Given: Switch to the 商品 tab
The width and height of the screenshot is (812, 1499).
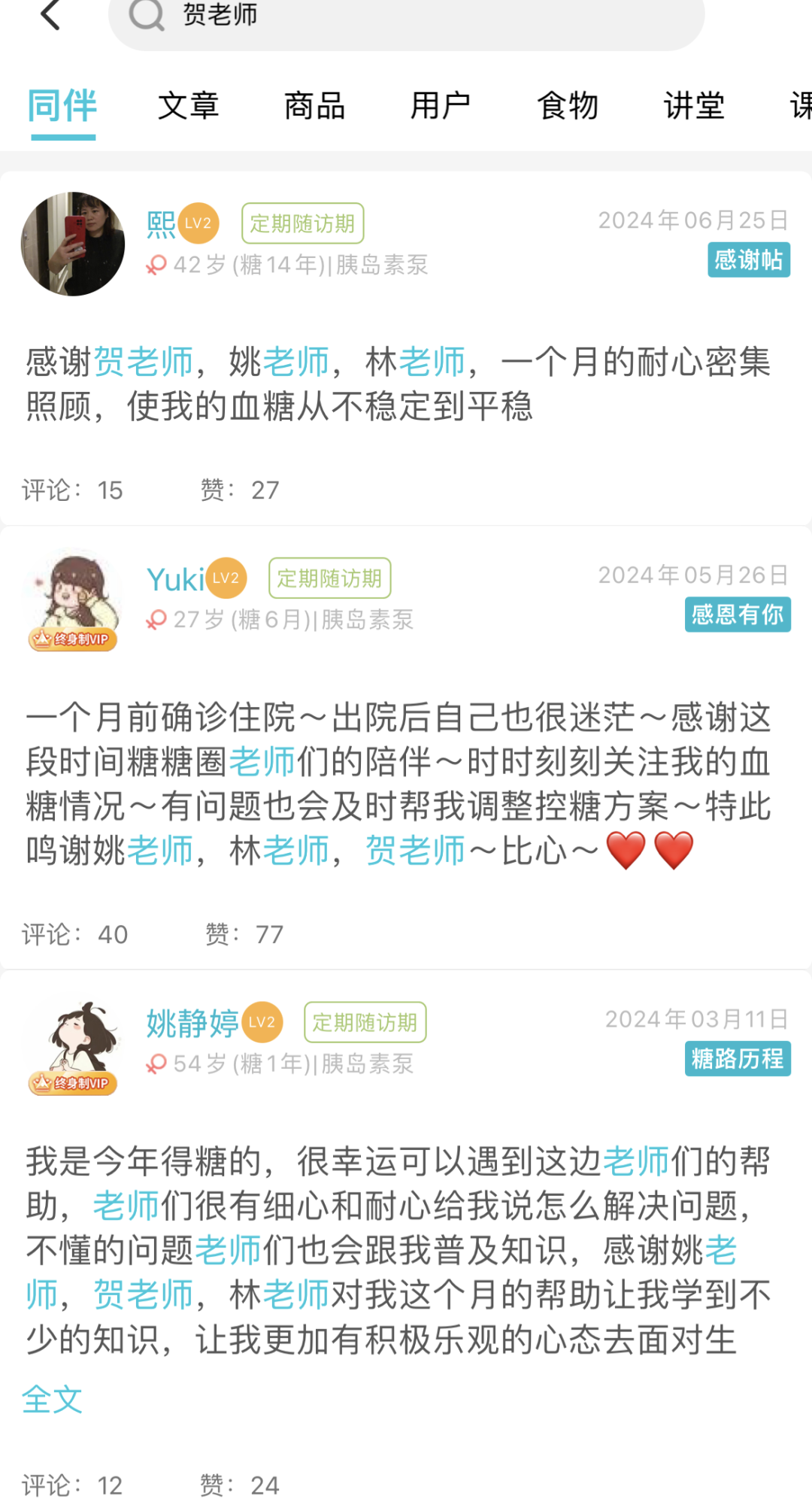Looking at the screenshot, I should tap(314, 105).
